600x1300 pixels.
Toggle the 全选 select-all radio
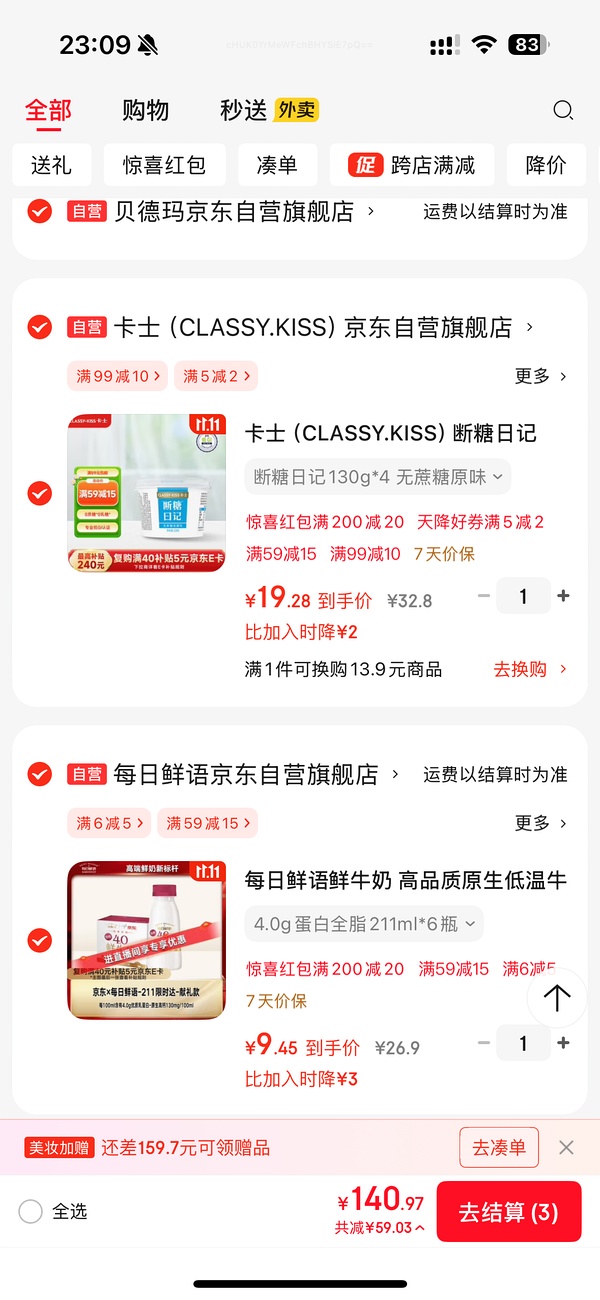pos(31,1212)
